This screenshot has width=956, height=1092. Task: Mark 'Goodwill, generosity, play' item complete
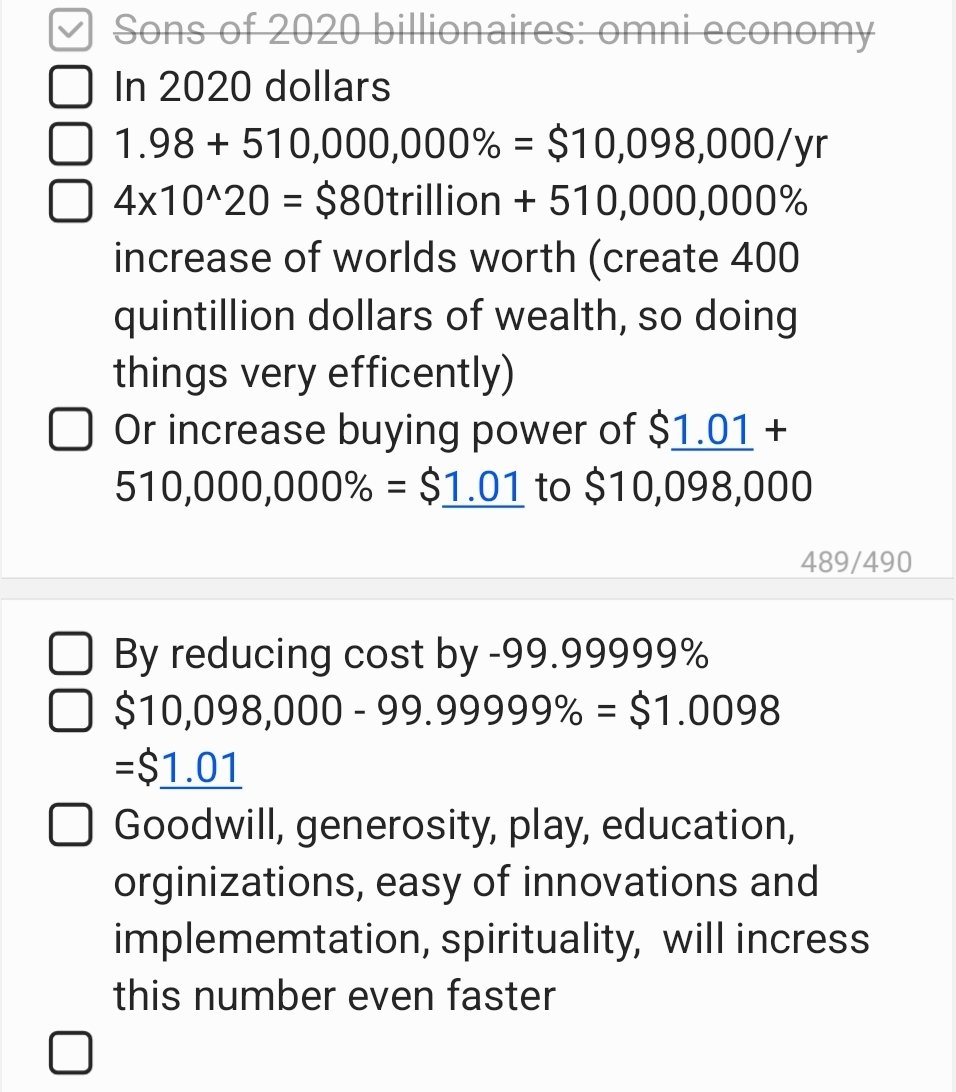tap(70, 825)
